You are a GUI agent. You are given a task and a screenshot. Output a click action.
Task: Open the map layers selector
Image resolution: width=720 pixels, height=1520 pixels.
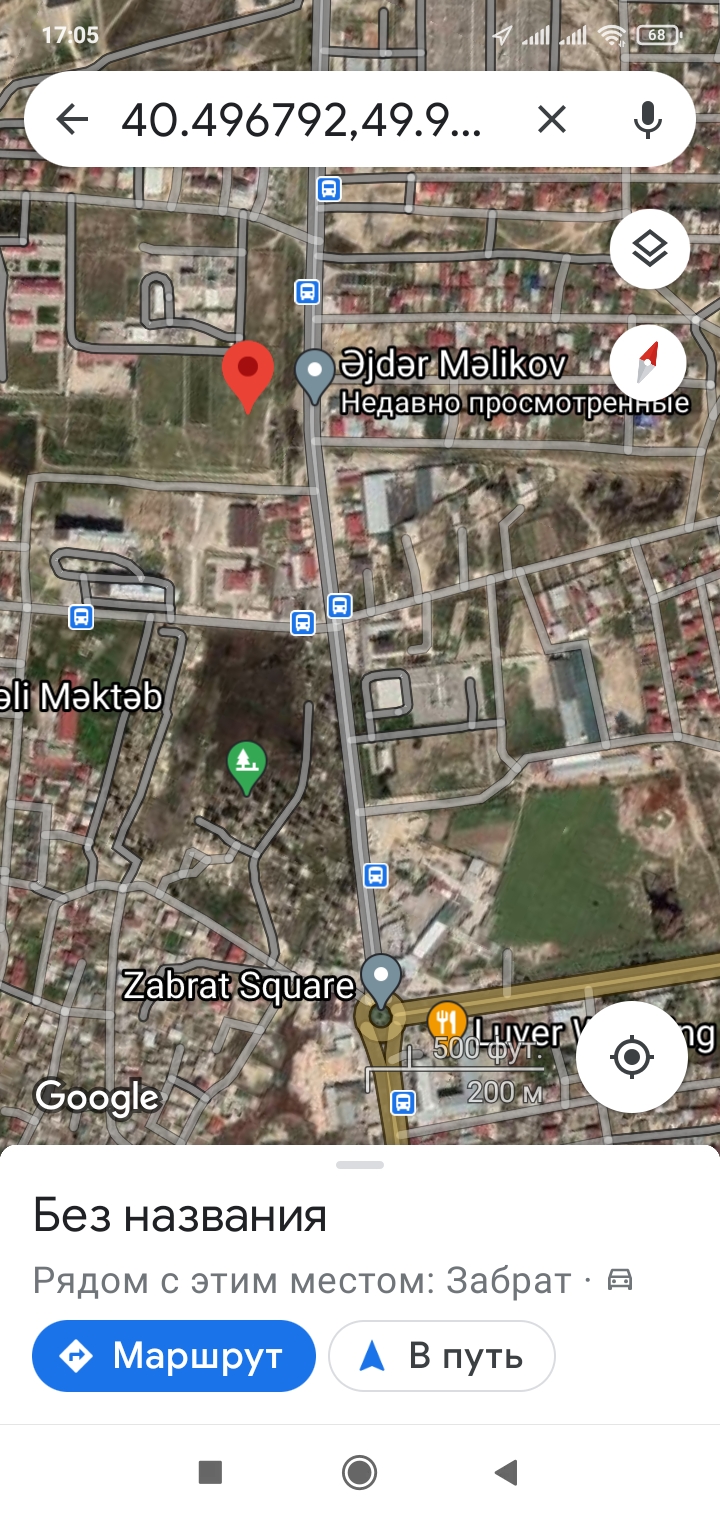[x=650, y=249]
